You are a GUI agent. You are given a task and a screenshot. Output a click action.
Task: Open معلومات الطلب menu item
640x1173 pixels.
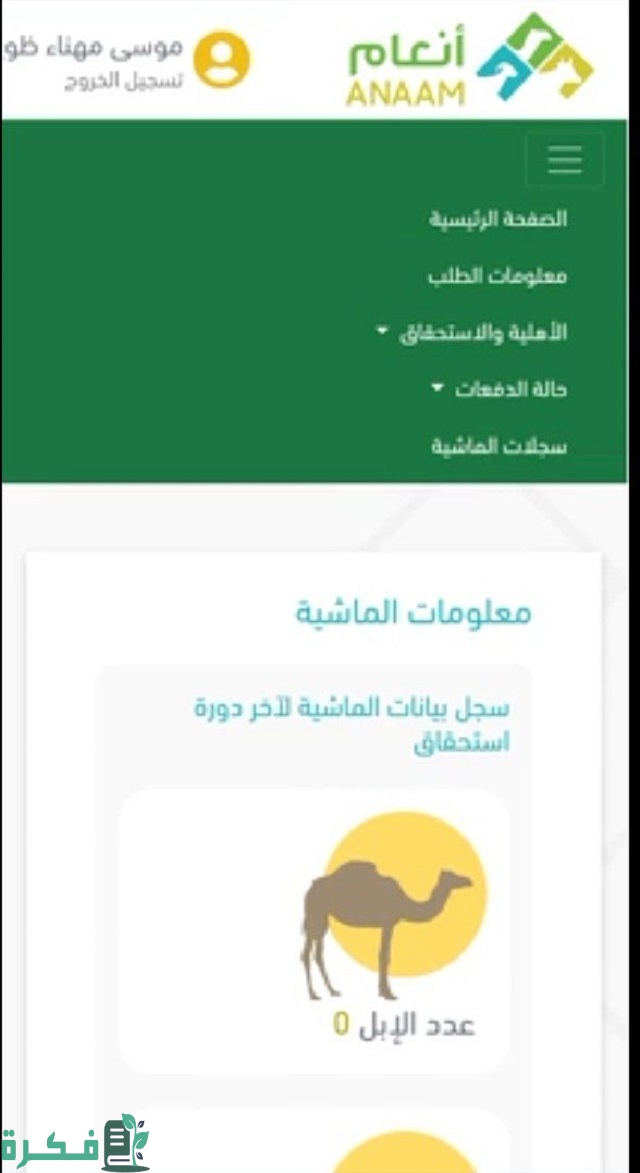point(498,276)
